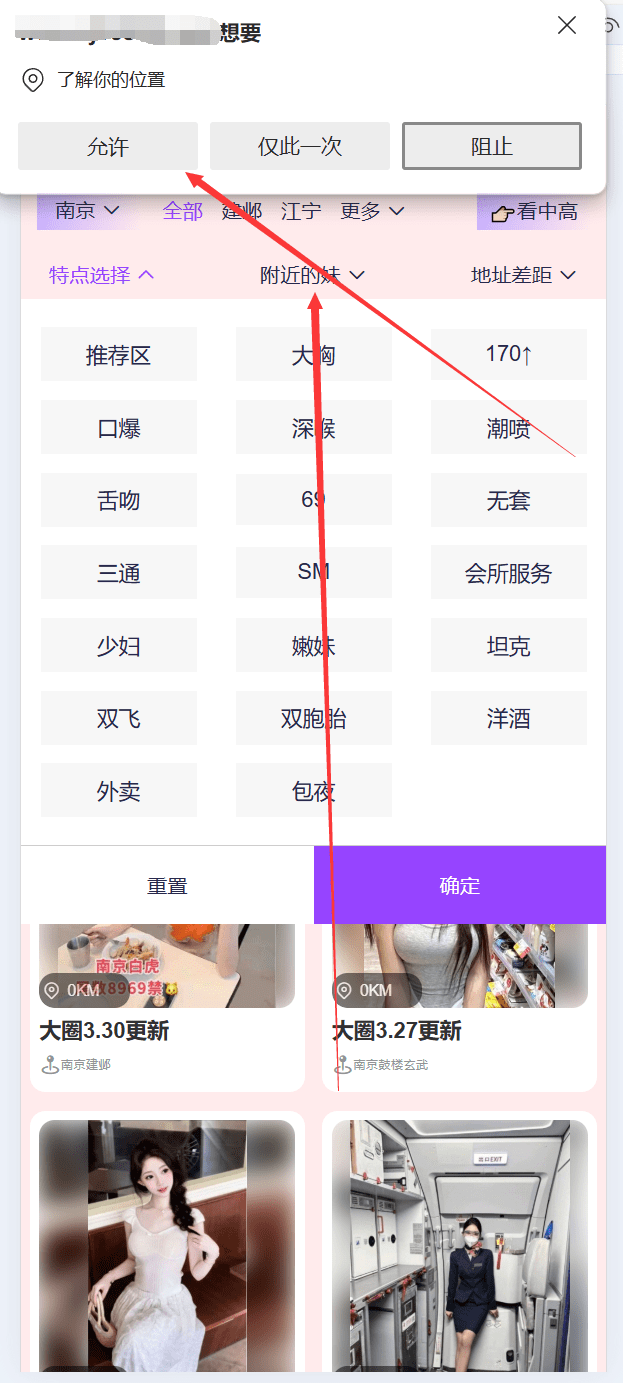
Task: Select the 170↑ filter chip
Action: (509, 355)
